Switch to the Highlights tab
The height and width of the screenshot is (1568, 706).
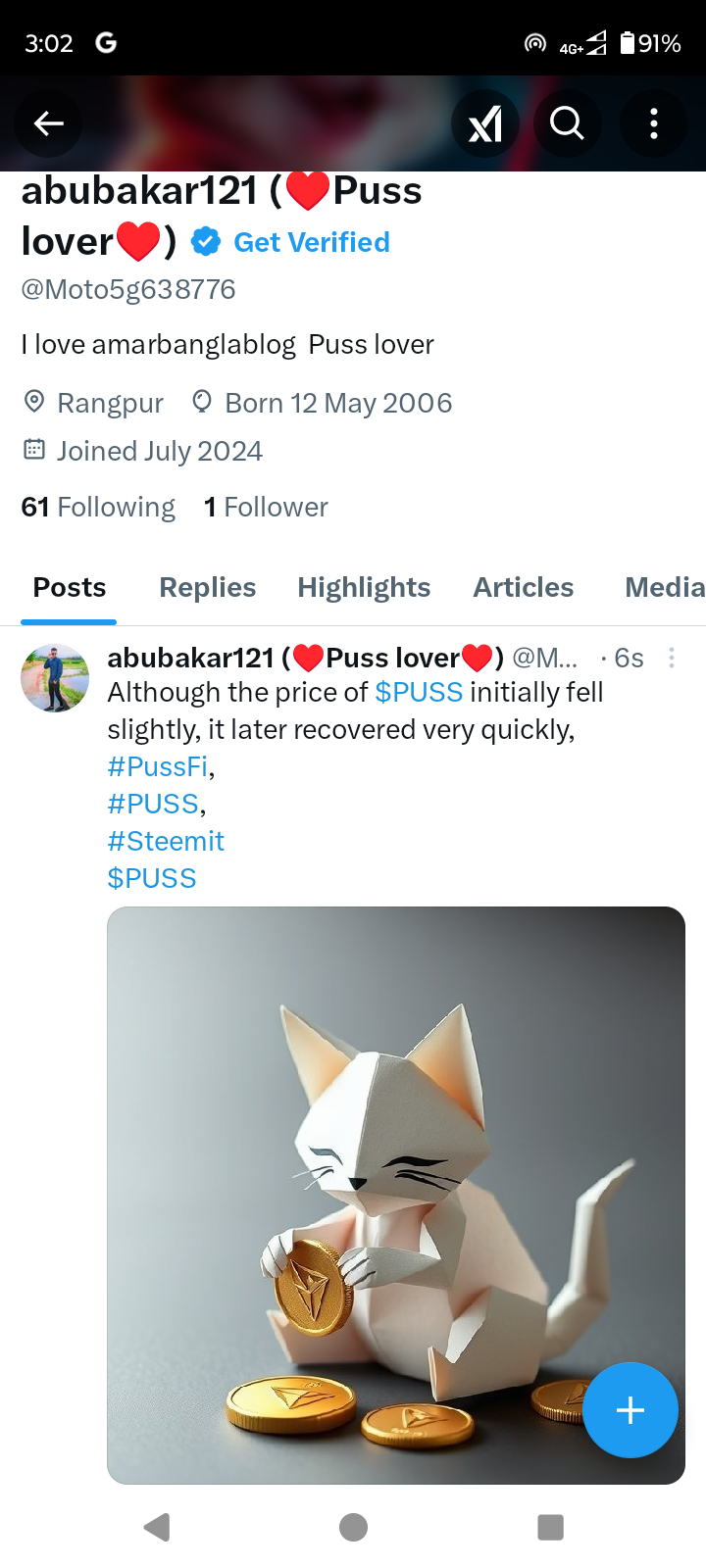[x=364, y=587]
